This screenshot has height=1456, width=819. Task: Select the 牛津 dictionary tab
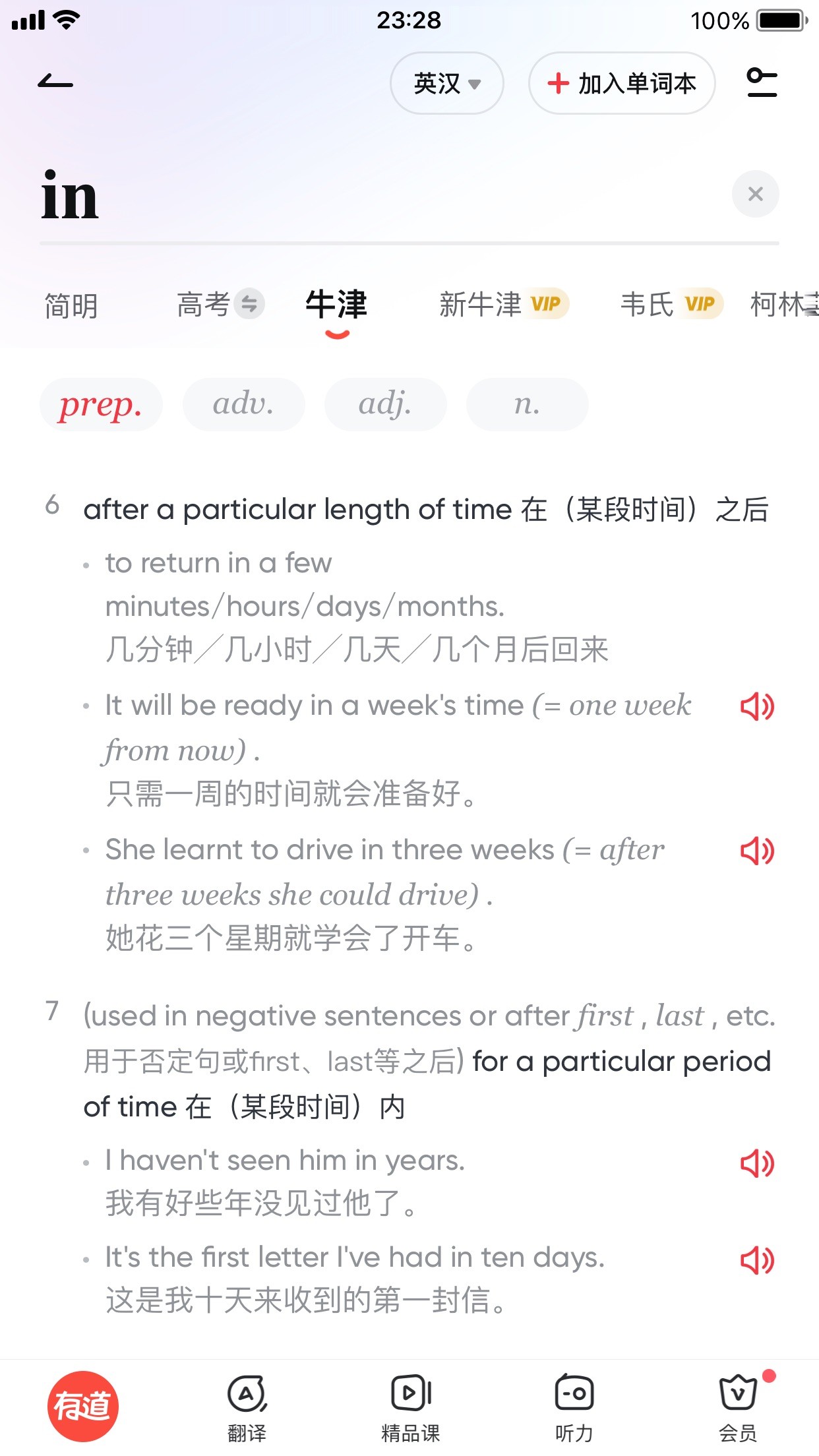[336, 305]
